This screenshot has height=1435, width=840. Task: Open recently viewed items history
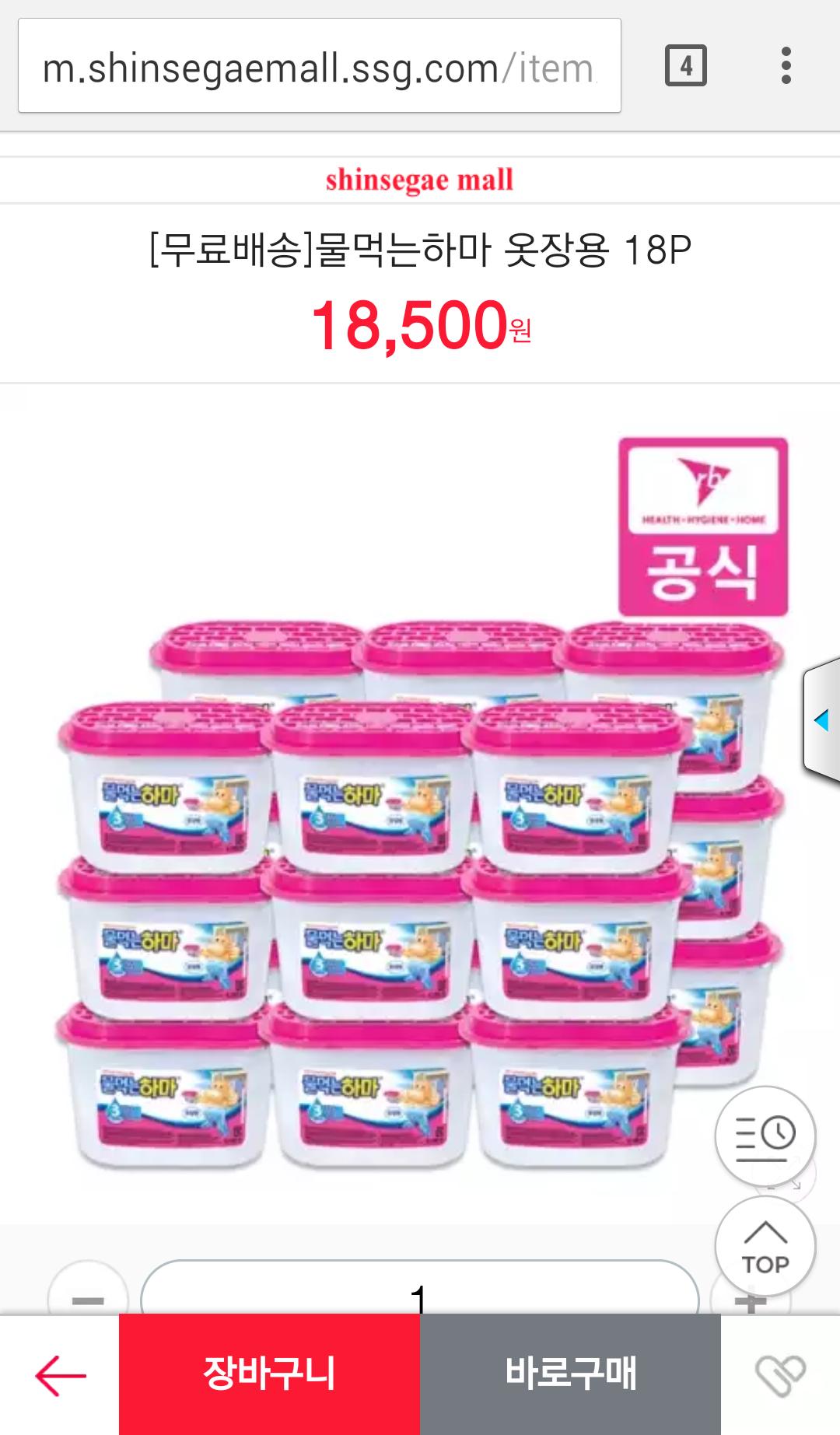765,1136
